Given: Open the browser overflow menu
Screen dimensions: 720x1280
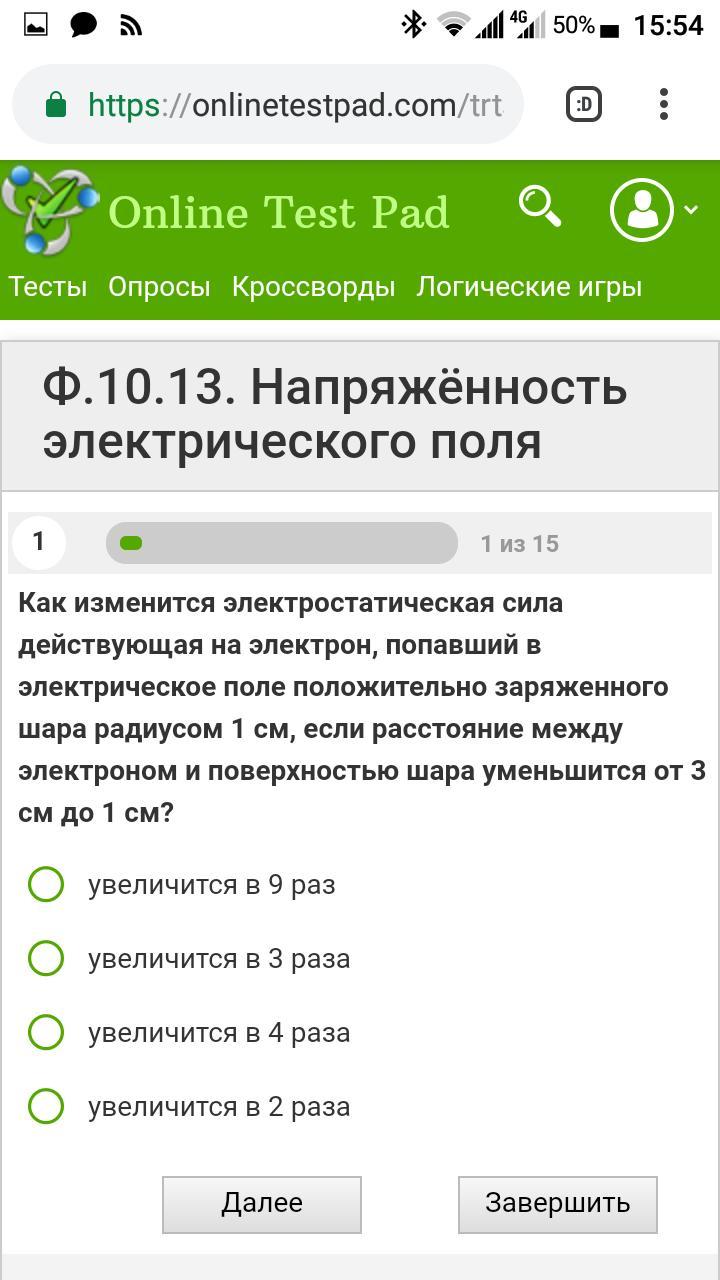Looking at the screenshot, I should [664, 104].
